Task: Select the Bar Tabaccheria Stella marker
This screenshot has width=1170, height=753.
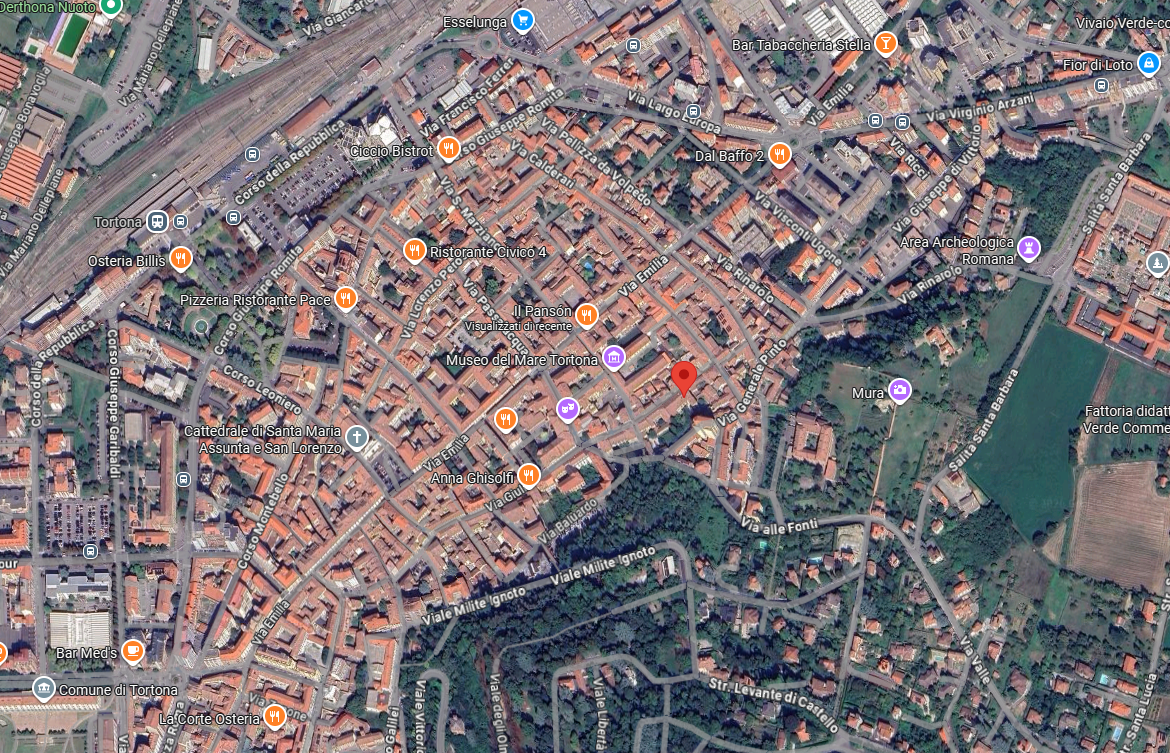Action: pos(885,44)
